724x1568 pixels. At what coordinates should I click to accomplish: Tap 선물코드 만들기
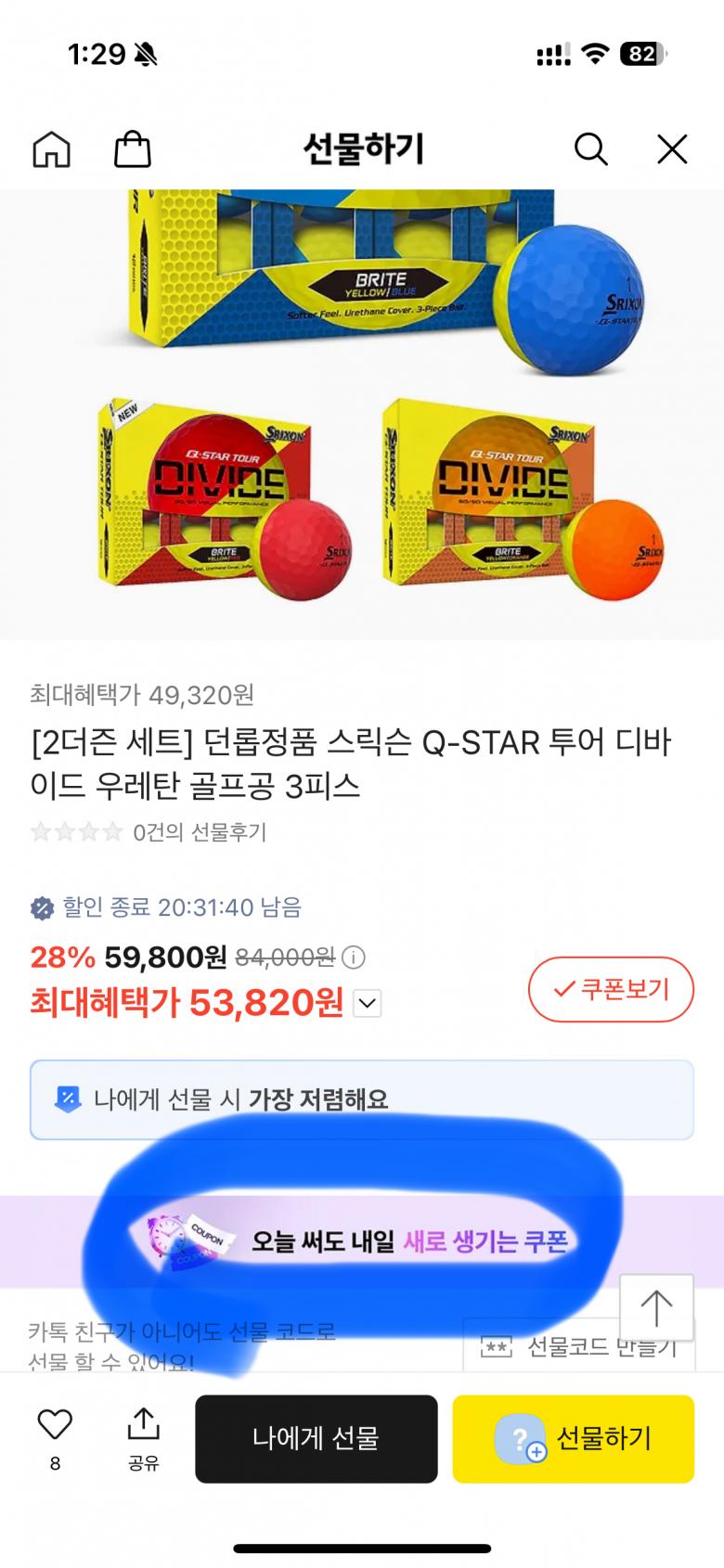point(577,1346)
